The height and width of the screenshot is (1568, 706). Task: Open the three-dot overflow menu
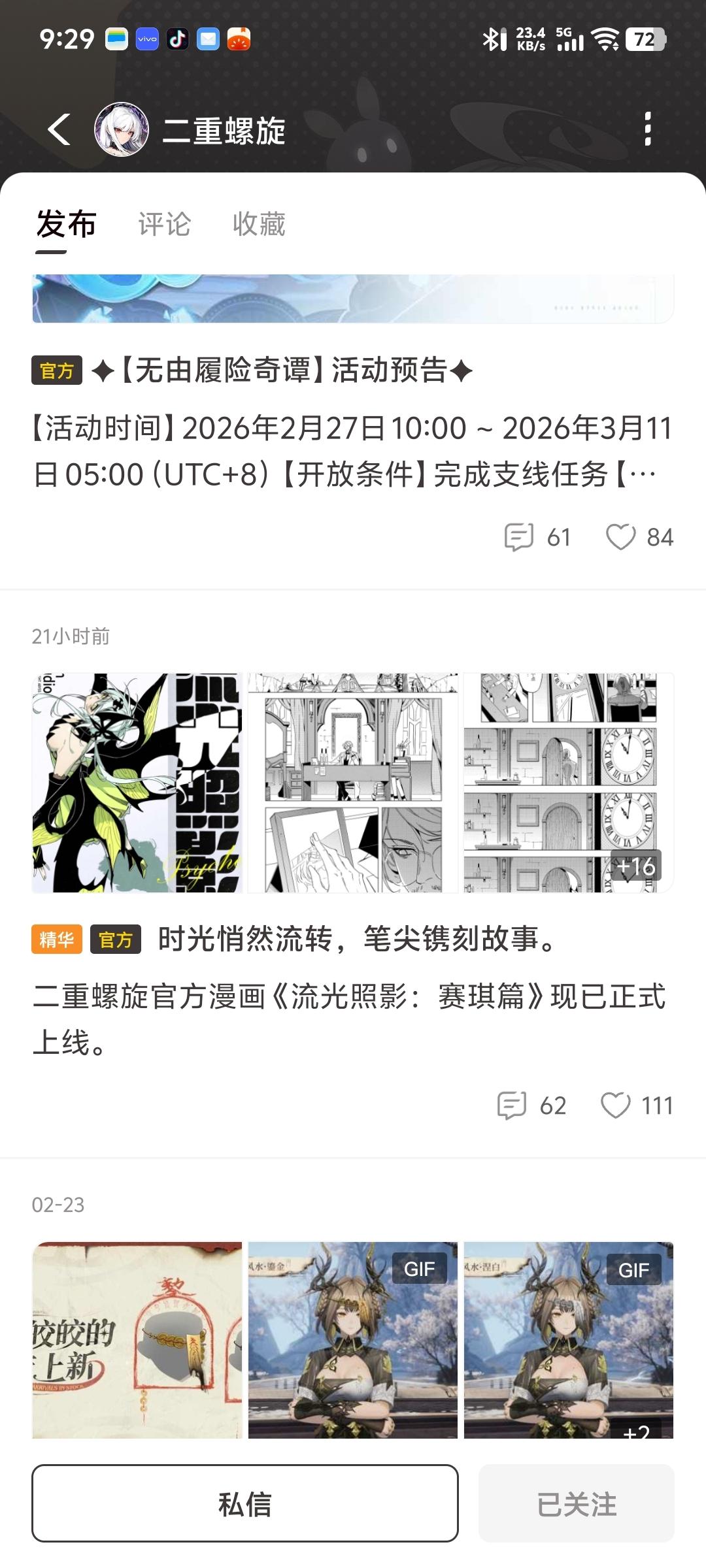pyautogui.click(x=647, y=129)
